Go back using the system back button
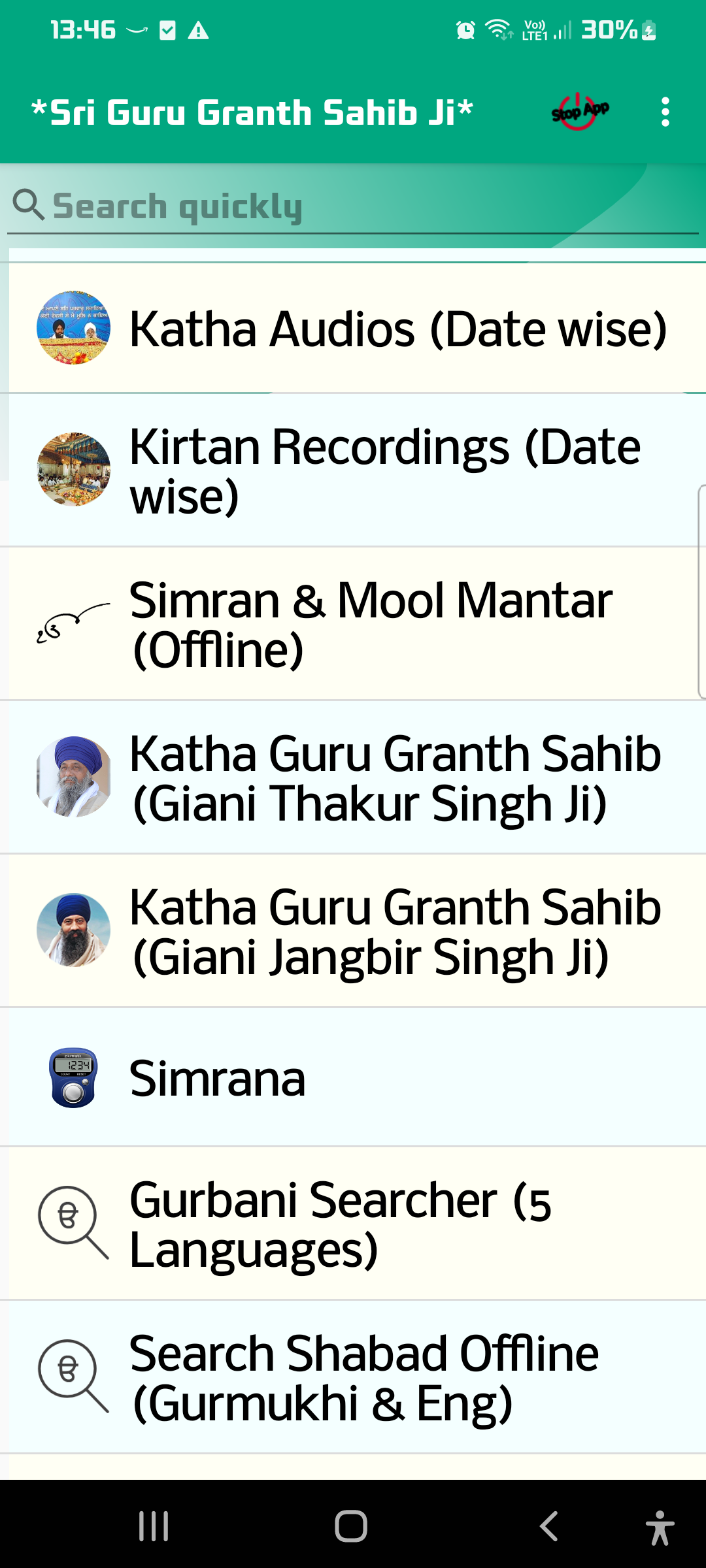Screen dimensions: 706x1568 [x=549, y=1526]
